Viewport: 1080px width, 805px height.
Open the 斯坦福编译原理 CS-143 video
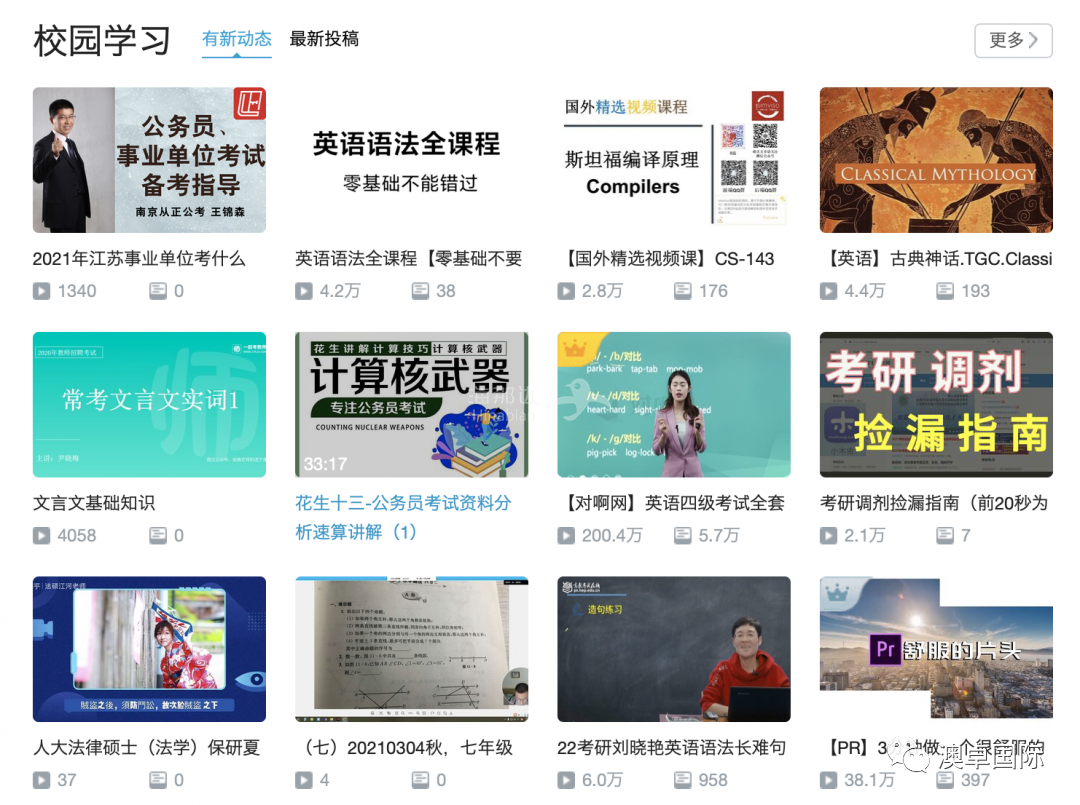pos(673,160)
